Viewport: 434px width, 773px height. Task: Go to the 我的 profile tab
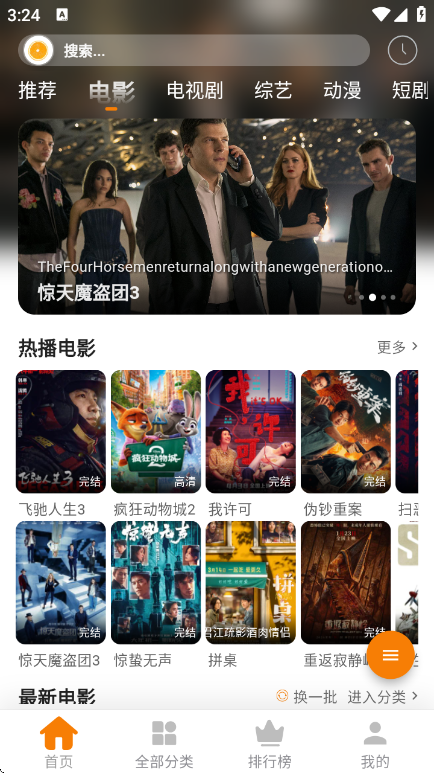pyautogui.click(x=375, y=743)
